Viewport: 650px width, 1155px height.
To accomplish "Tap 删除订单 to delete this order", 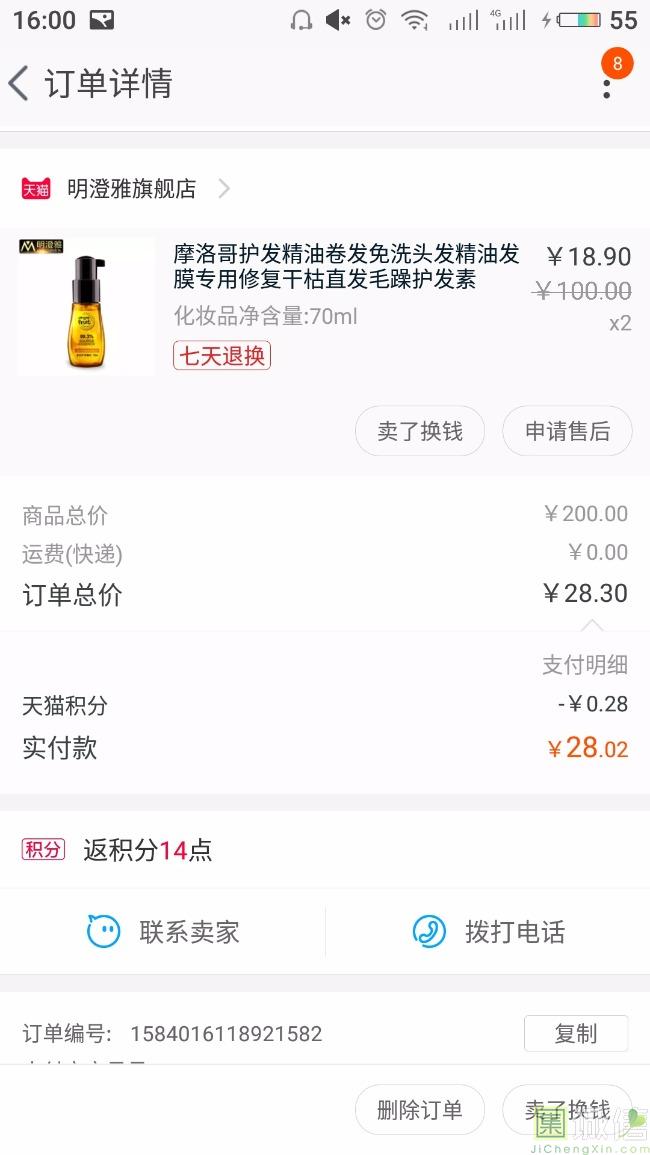I will pyautogui.click(x=420, y=1110).
